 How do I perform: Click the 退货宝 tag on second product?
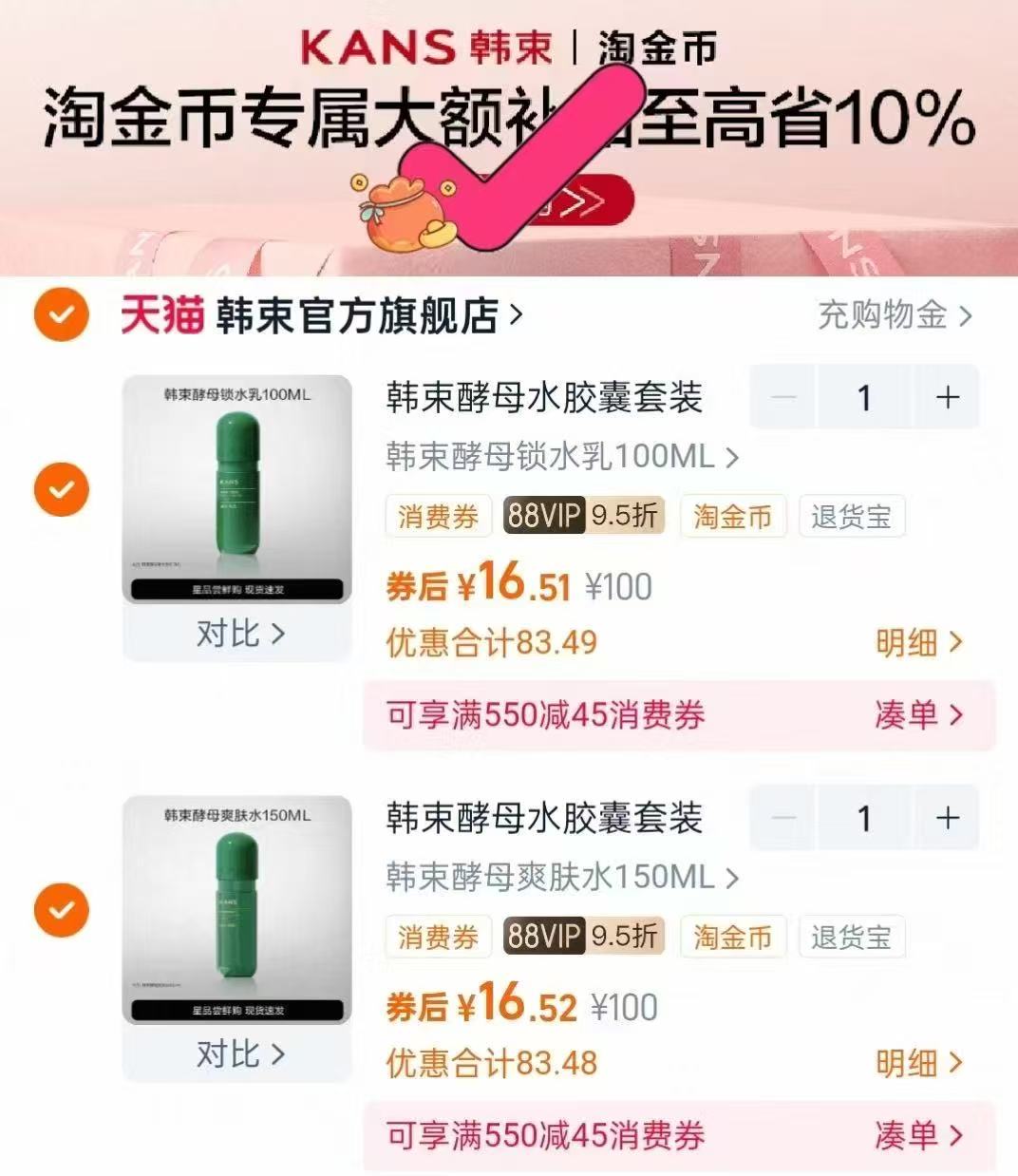(x=852, y=937)
